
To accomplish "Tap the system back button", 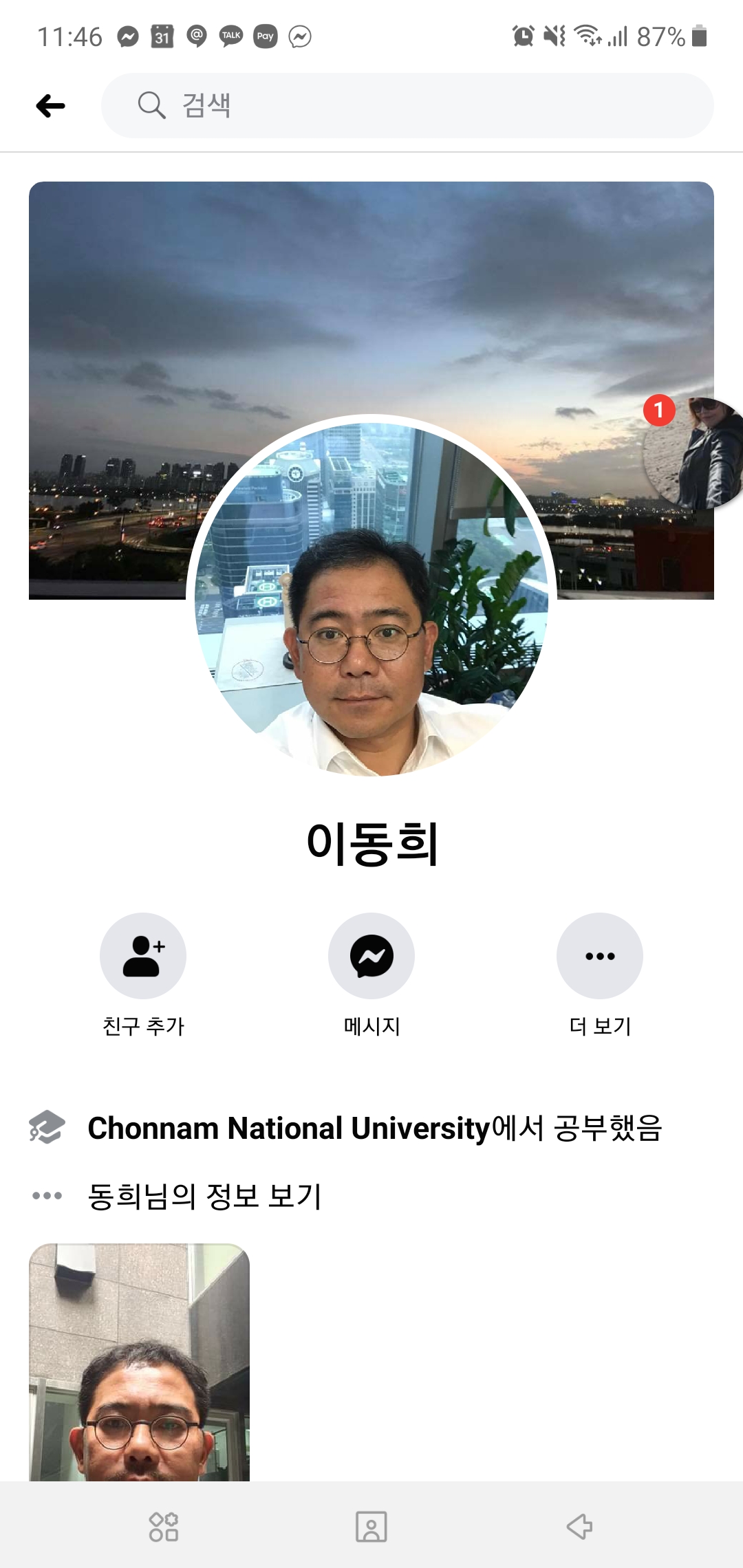I will coord(579,1527).
